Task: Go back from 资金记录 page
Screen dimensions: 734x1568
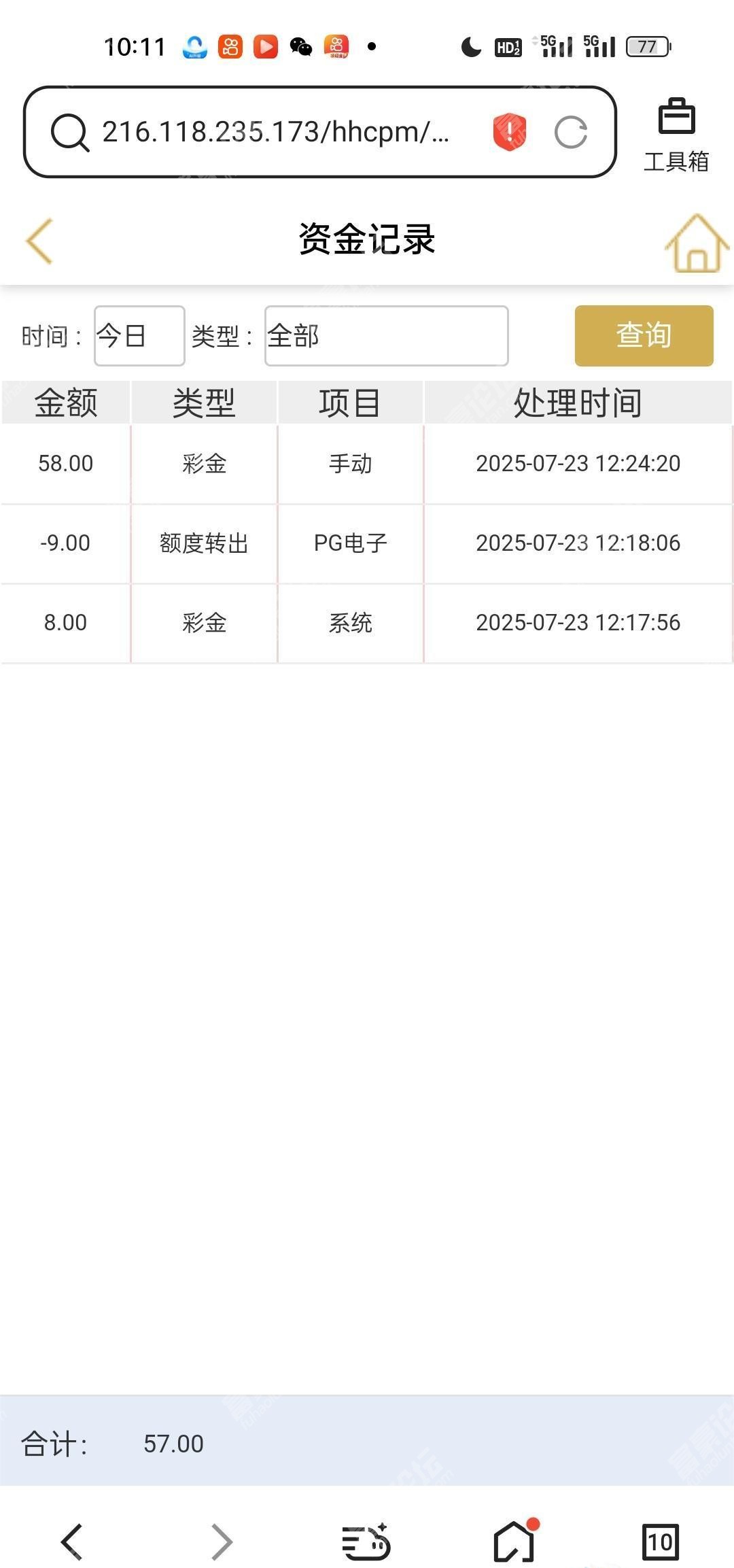Action: [x=39, y=241]
